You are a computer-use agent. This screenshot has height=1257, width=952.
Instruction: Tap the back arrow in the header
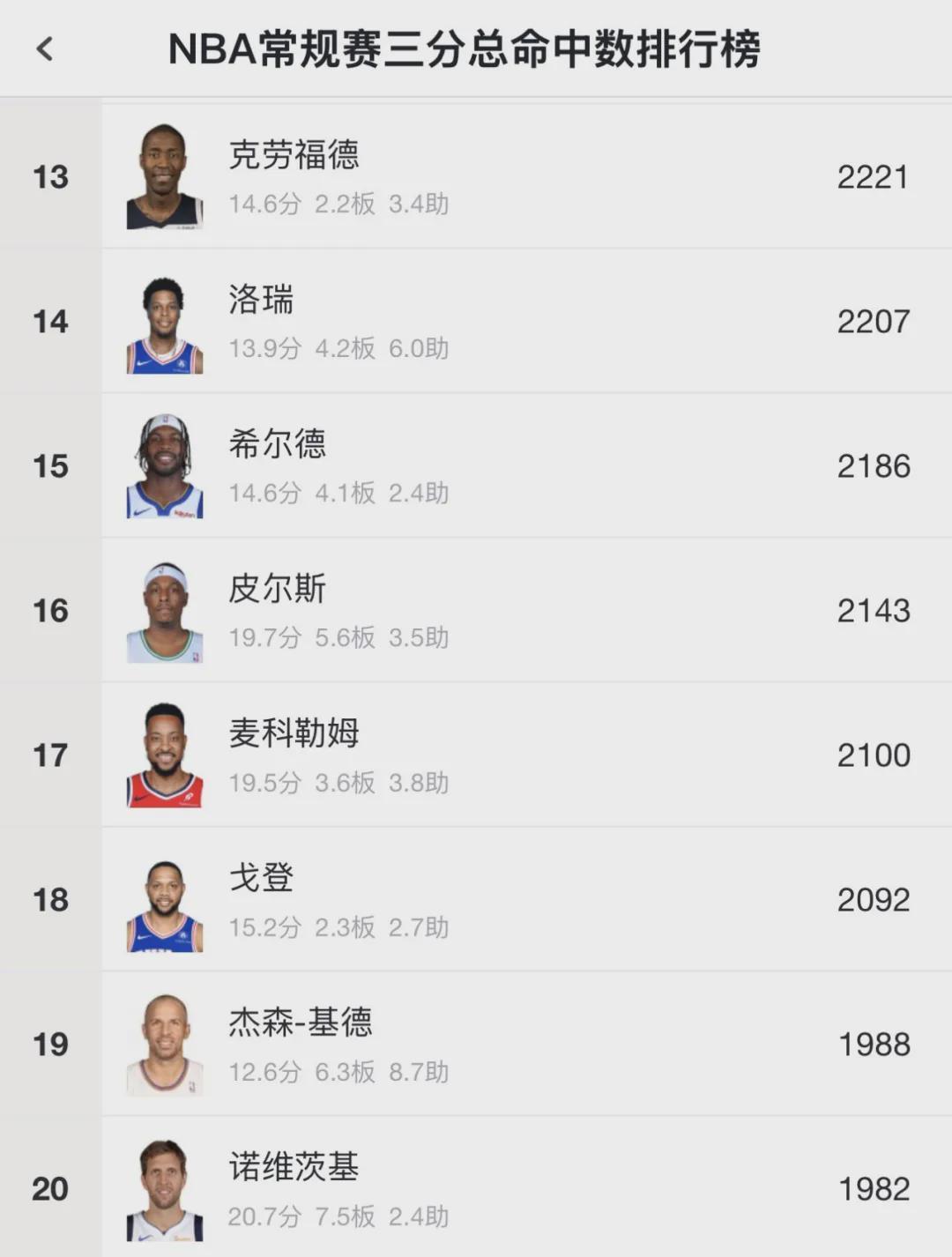tap(46, 48)
